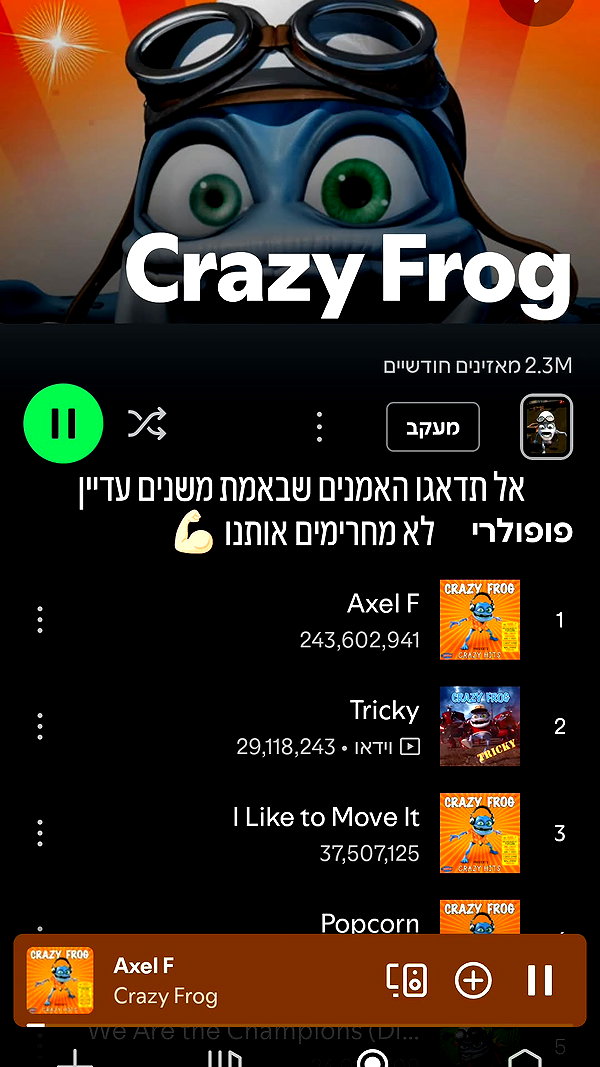Open the artist overflow menu beside מעקב

pyautogui.click(x=319, y=427)
